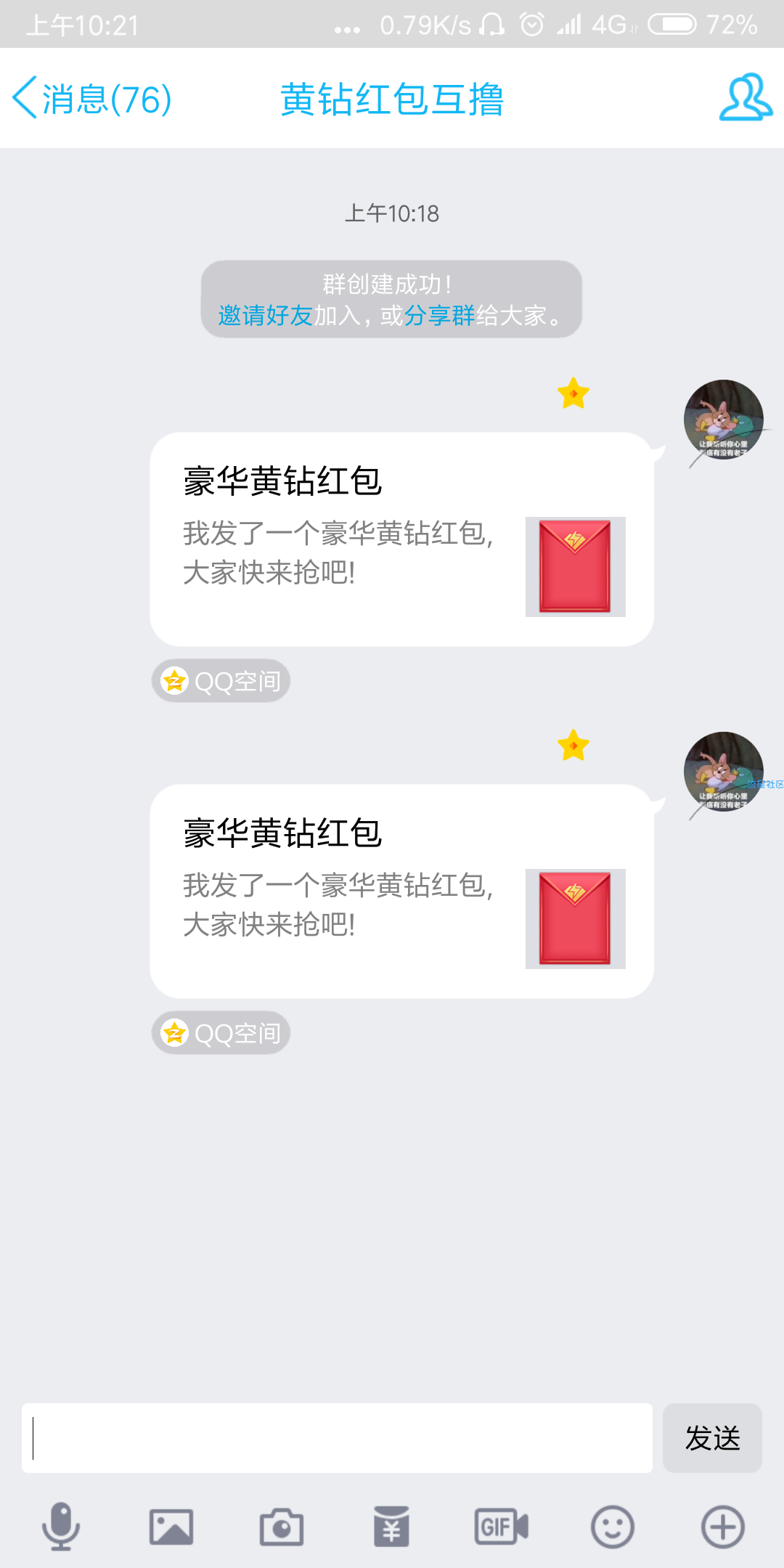The width and height of the screenshot is (784, 1568).
Task: Focus the message text input field
Action: tap(337, 1438)
